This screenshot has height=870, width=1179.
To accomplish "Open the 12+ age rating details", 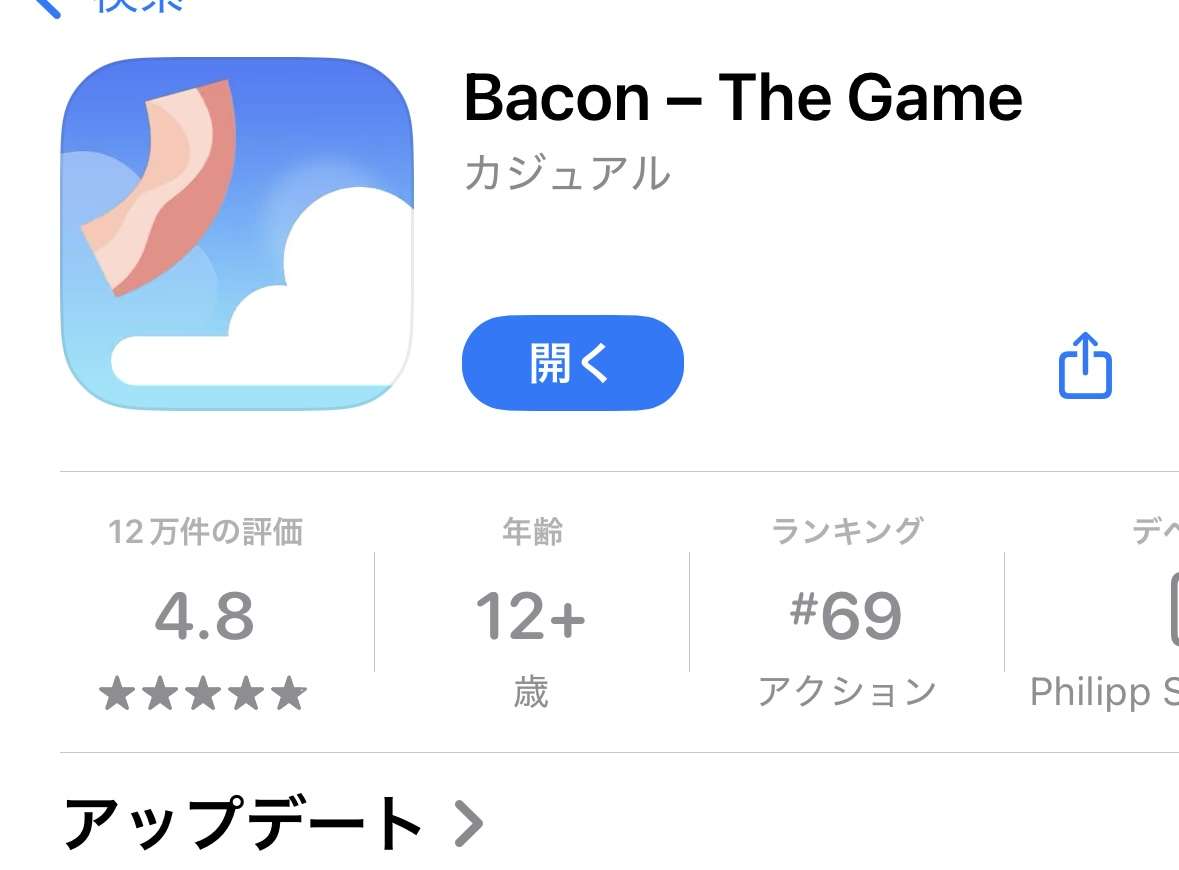I will click(x=531, y=615).
